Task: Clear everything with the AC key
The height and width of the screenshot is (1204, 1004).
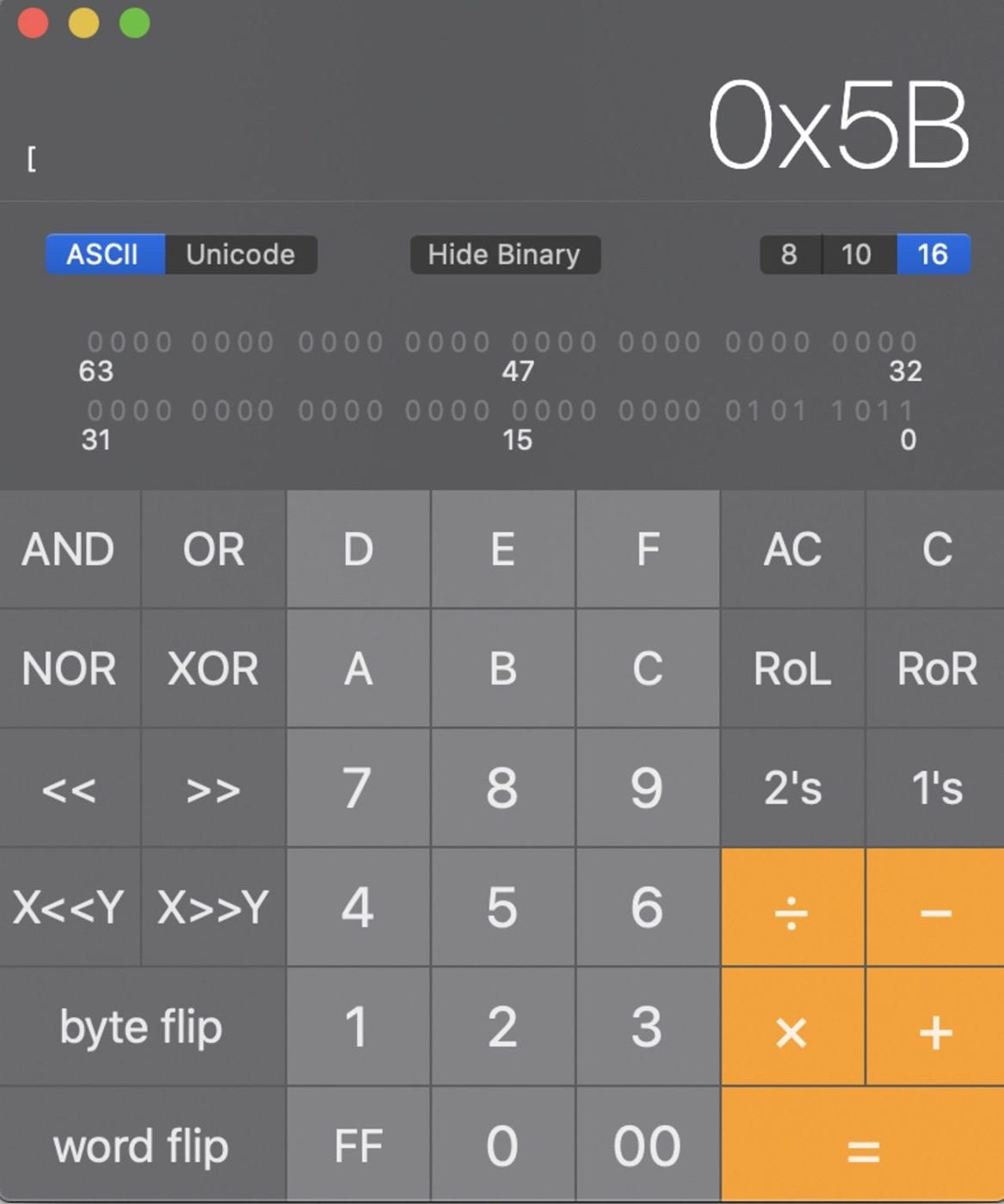Action: pos(792,550)
